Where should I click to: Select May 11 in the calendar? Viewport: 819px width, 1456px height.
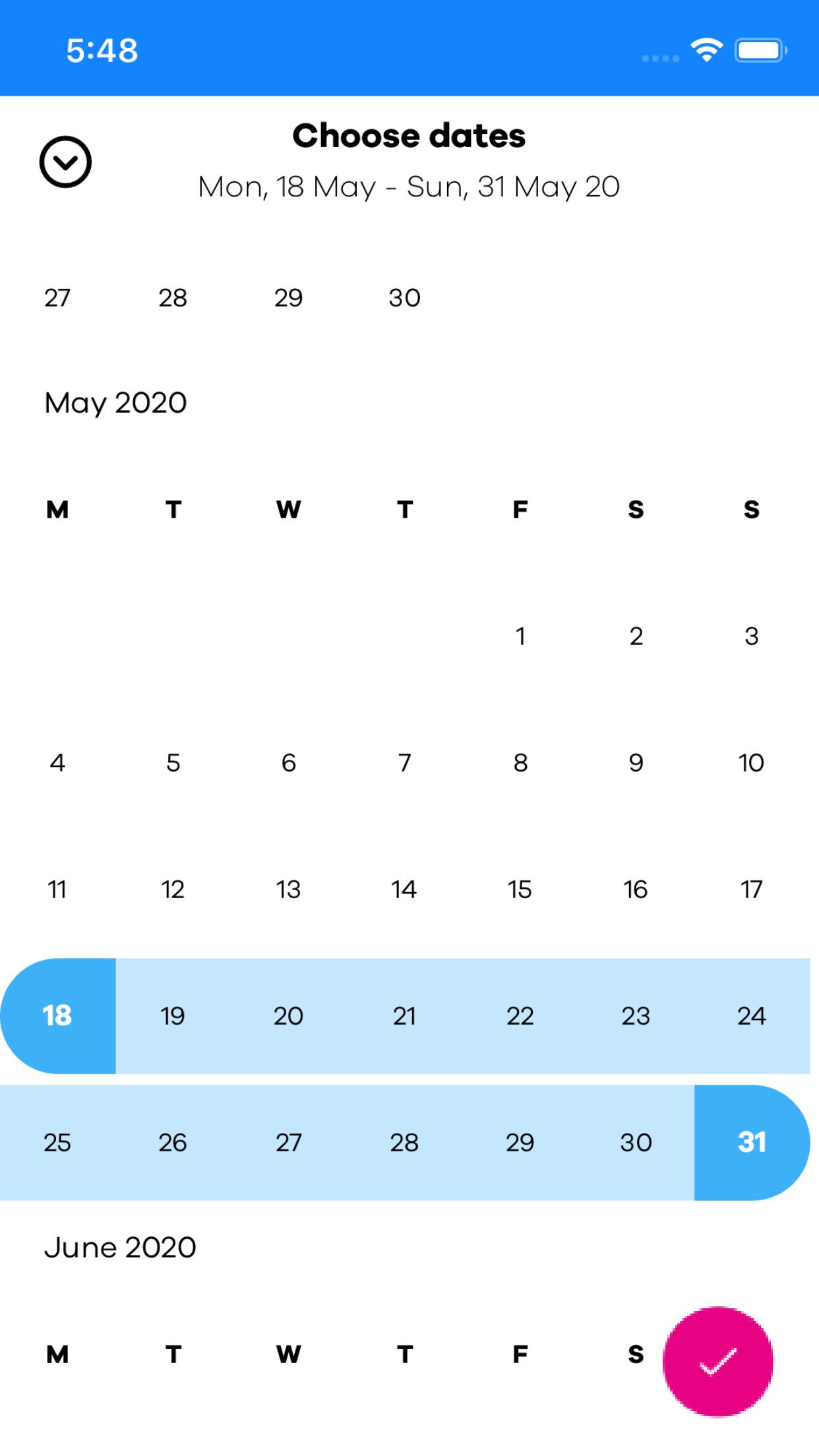click(57, 890)
